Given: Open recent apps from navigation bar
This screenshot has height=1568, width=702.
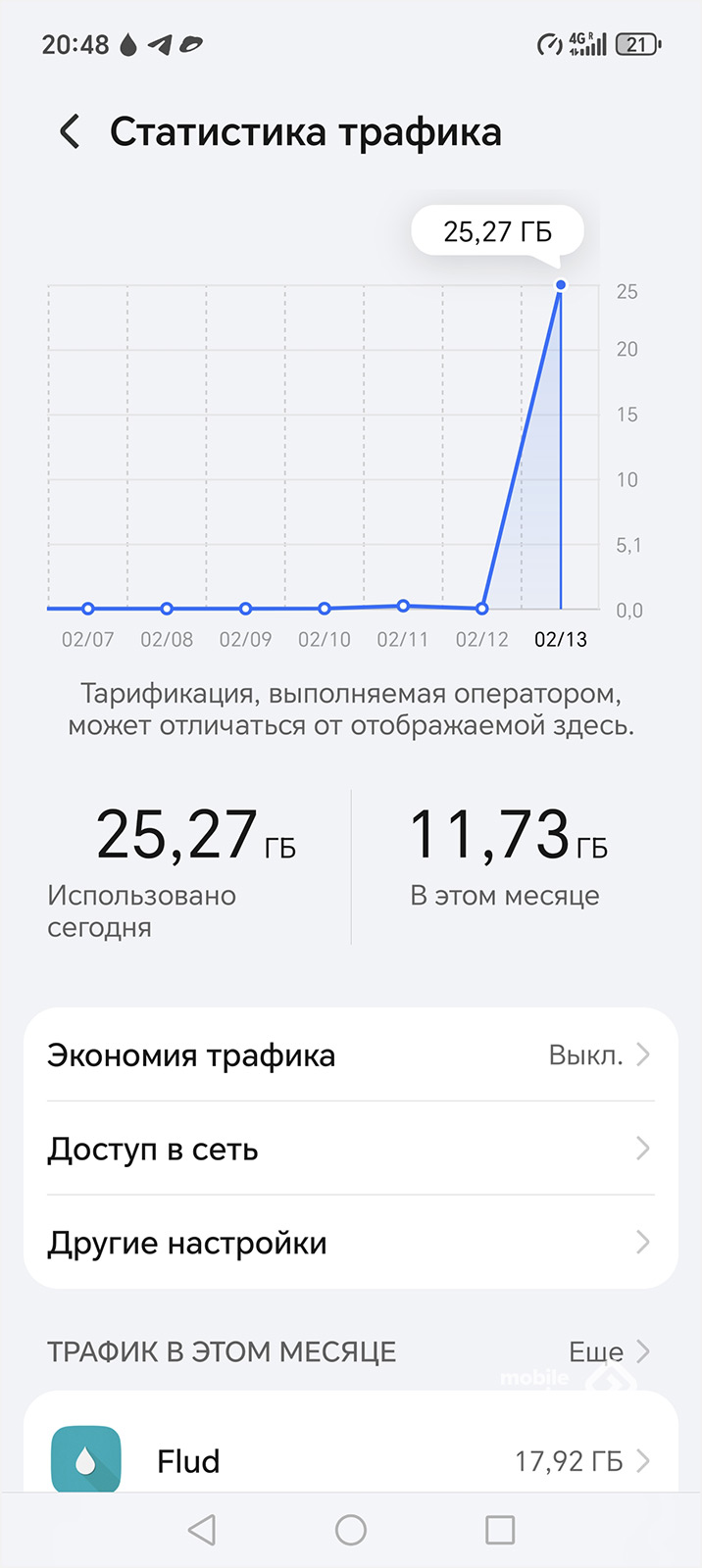Looking at the screenshot, I should [500, 1530].
